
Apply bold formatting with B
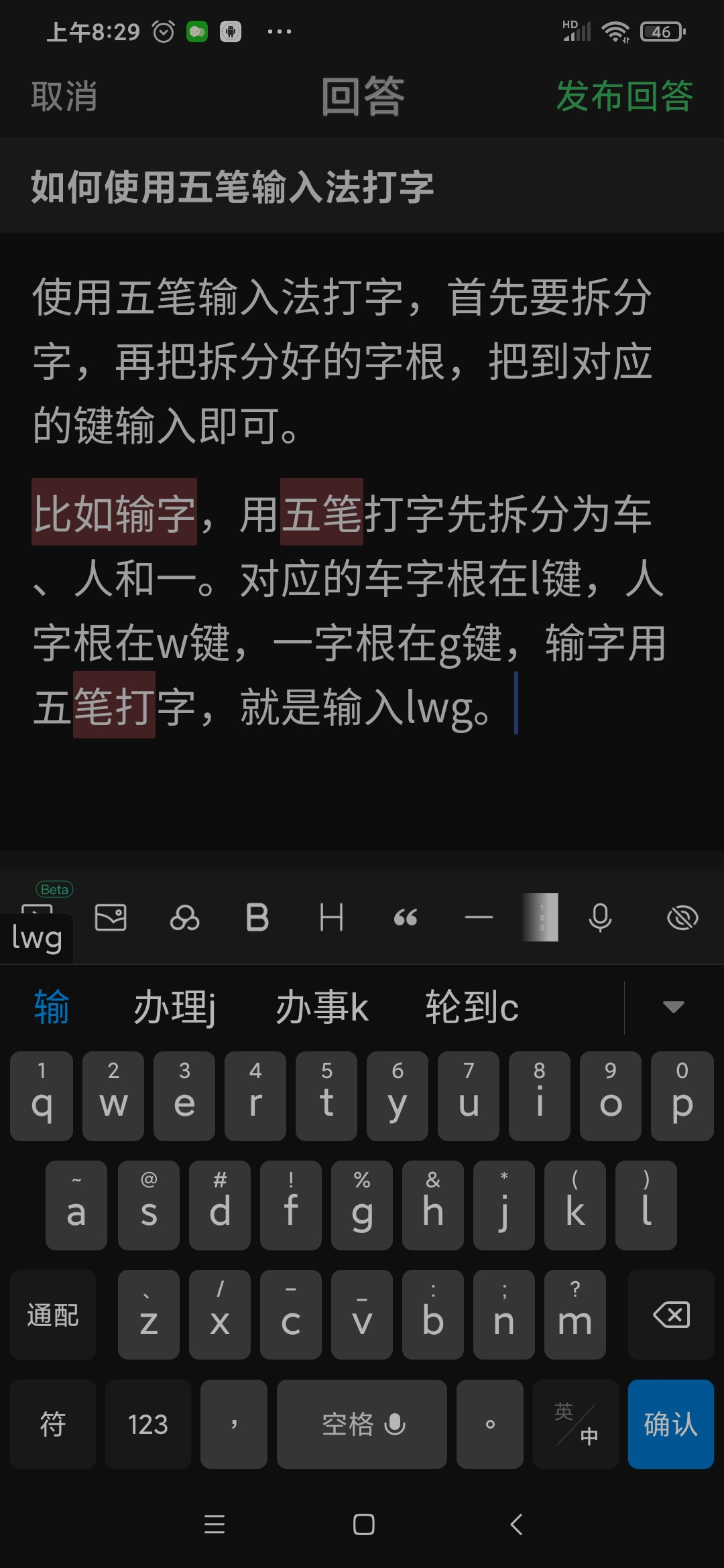click(x=257, y=917)
